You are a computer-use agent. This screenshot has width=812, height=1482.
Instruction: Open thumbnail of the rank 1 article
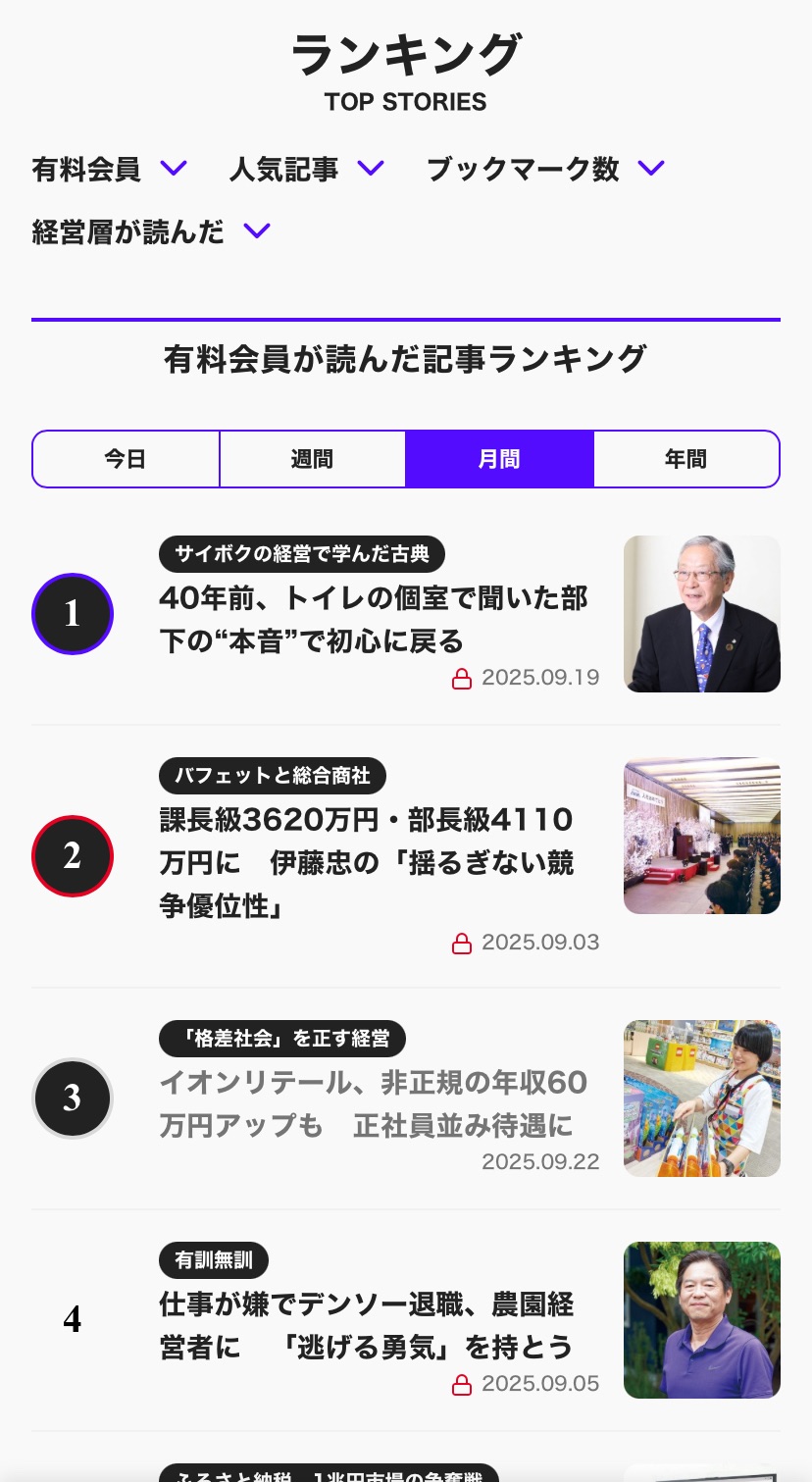(702, 614)
